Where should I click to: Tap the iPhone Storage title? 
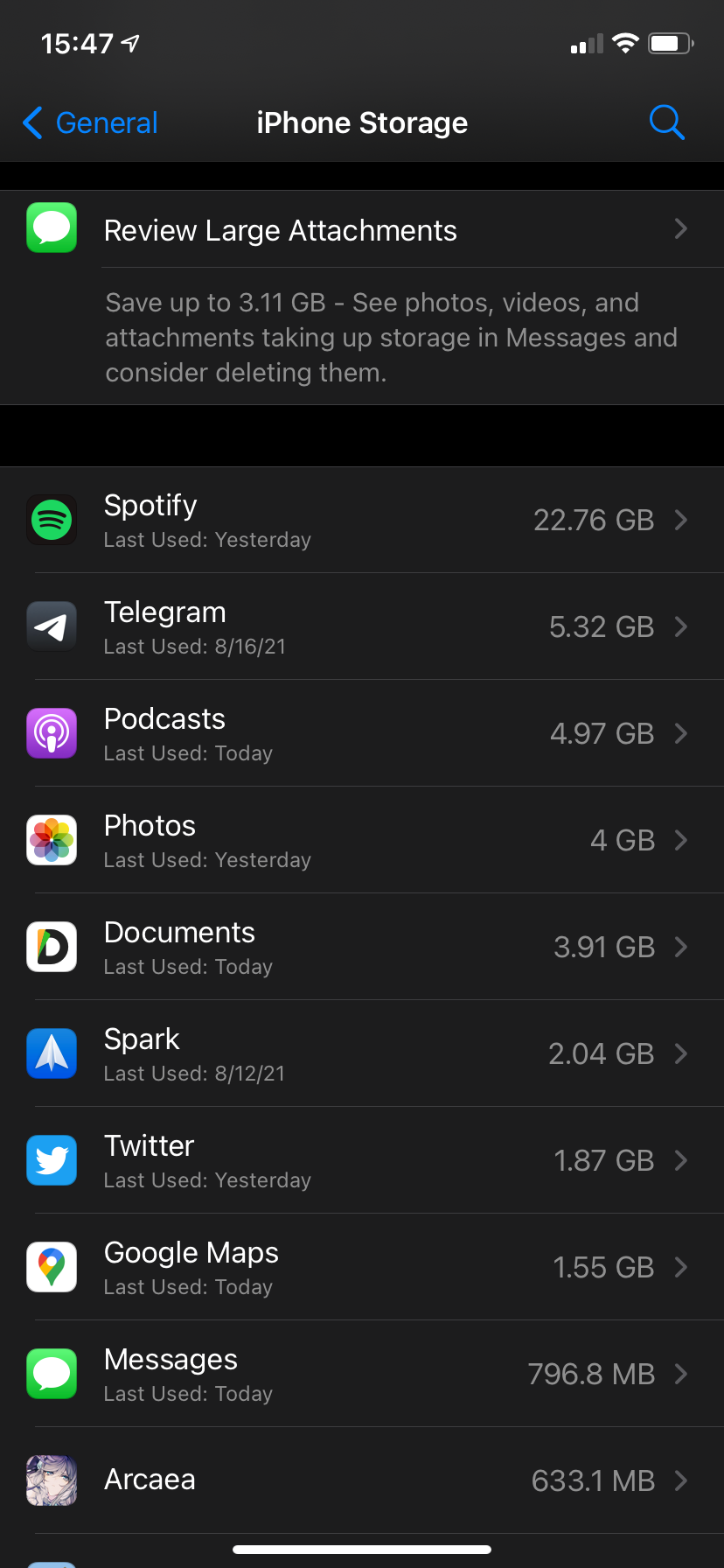pos(362,122)
